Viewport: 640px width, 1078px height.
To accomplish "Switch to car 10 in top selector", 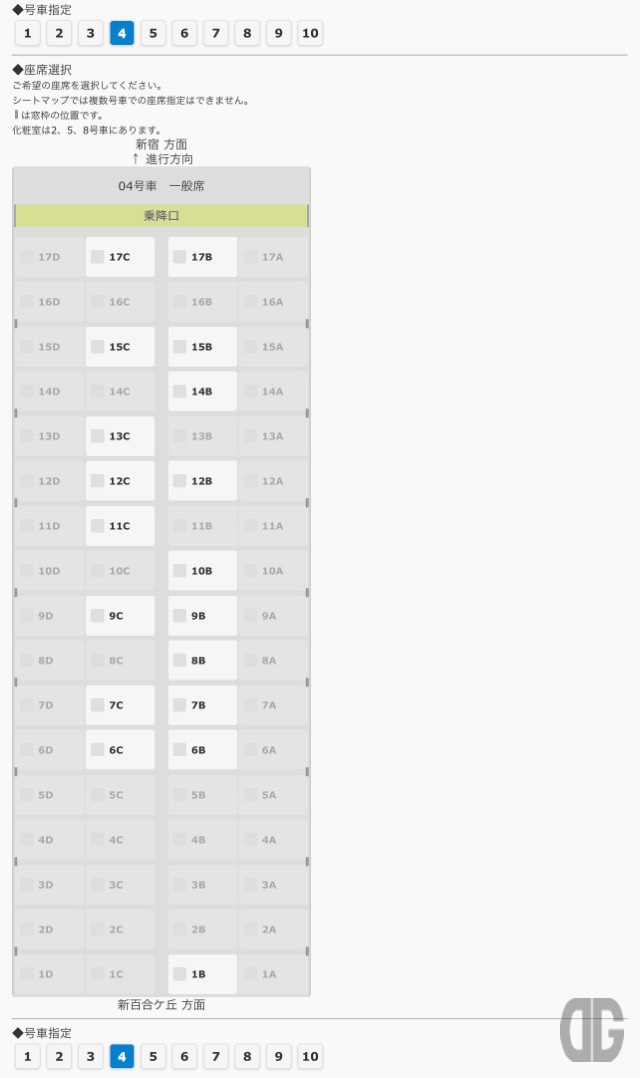I will pyautogui.click(x=310, y=33).
